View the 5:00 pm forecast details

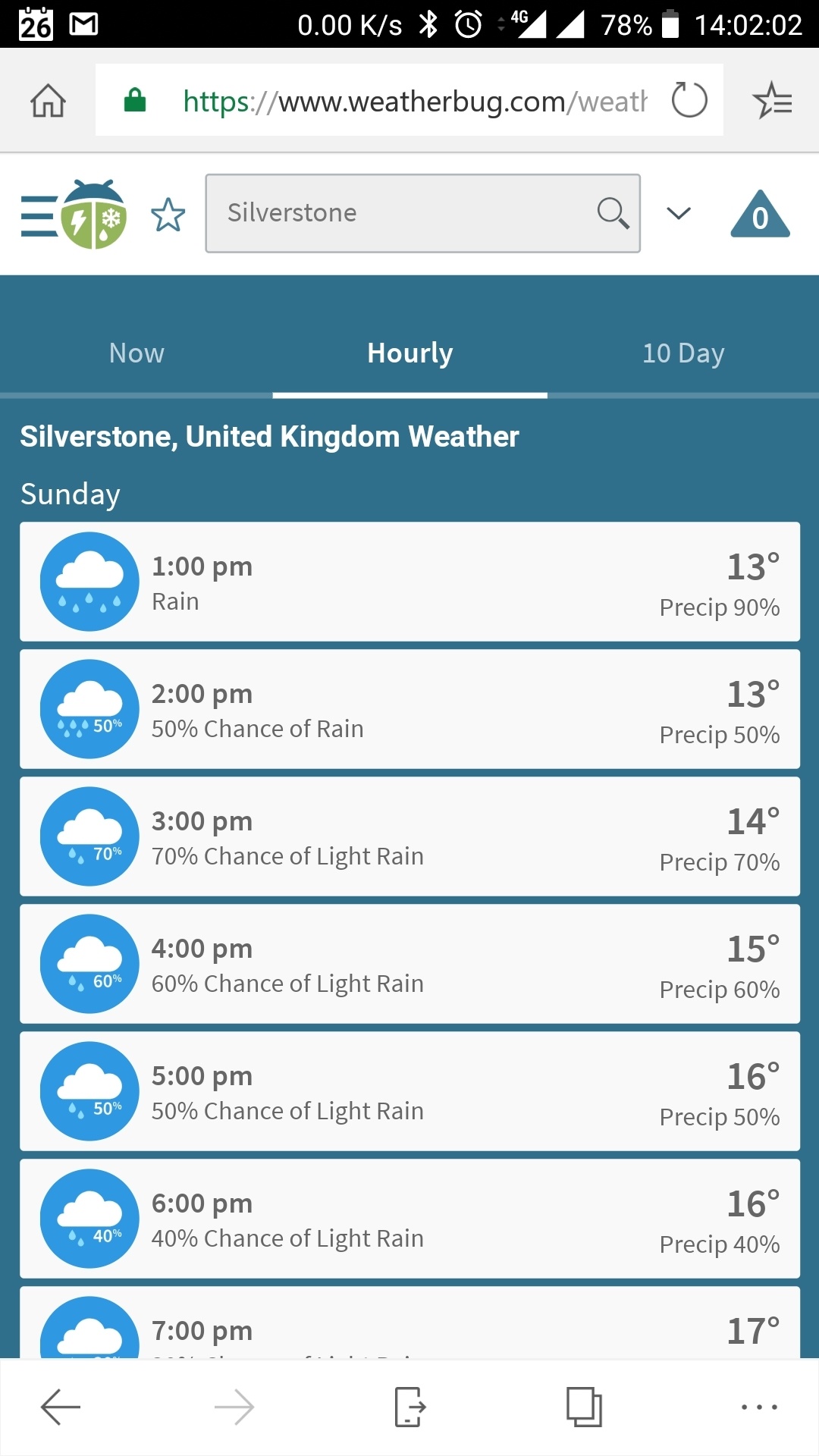coord(409,1091)
